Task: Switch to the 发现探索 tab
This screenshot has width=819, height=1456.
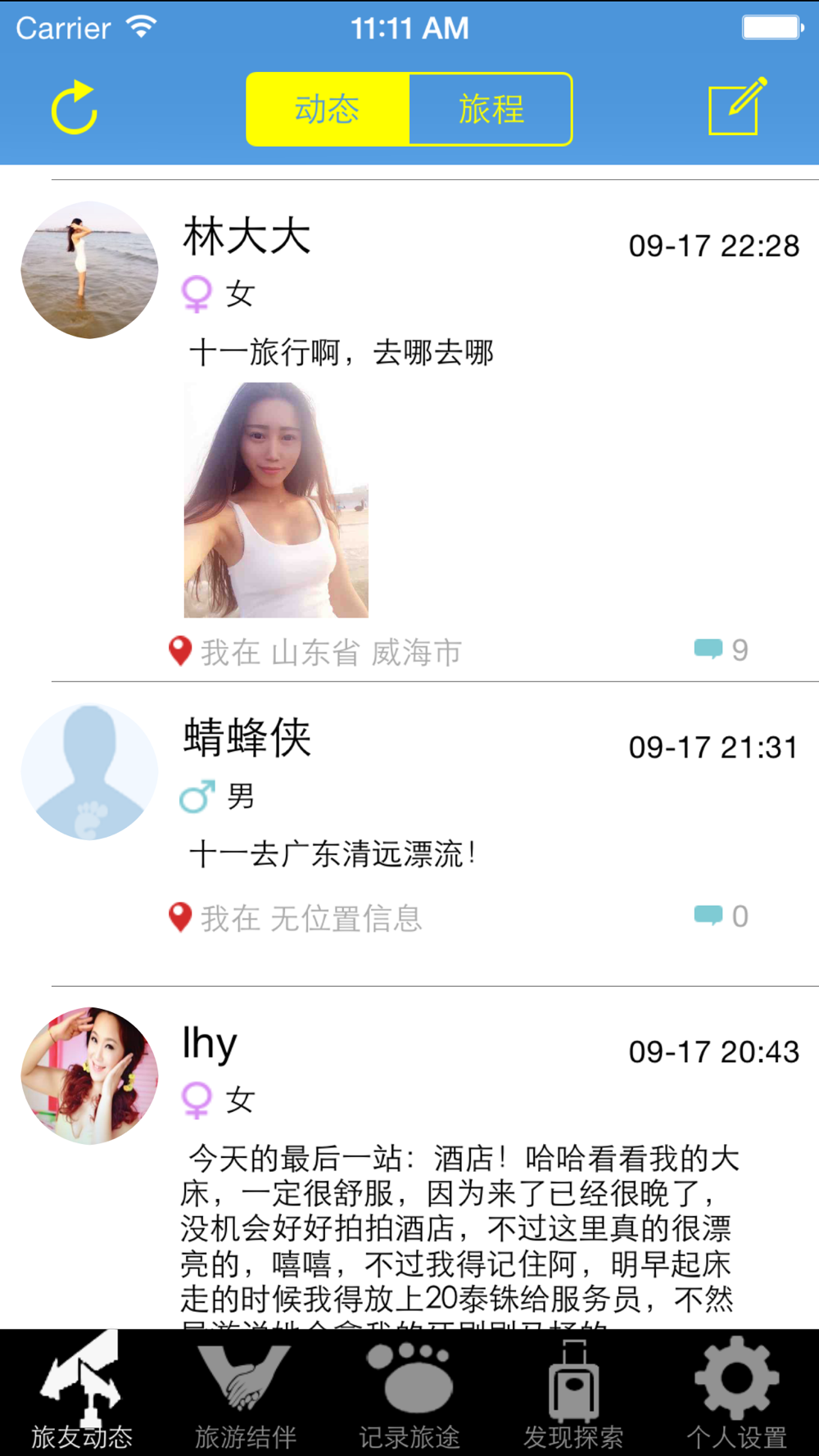Action: [x=573, y=1394]
